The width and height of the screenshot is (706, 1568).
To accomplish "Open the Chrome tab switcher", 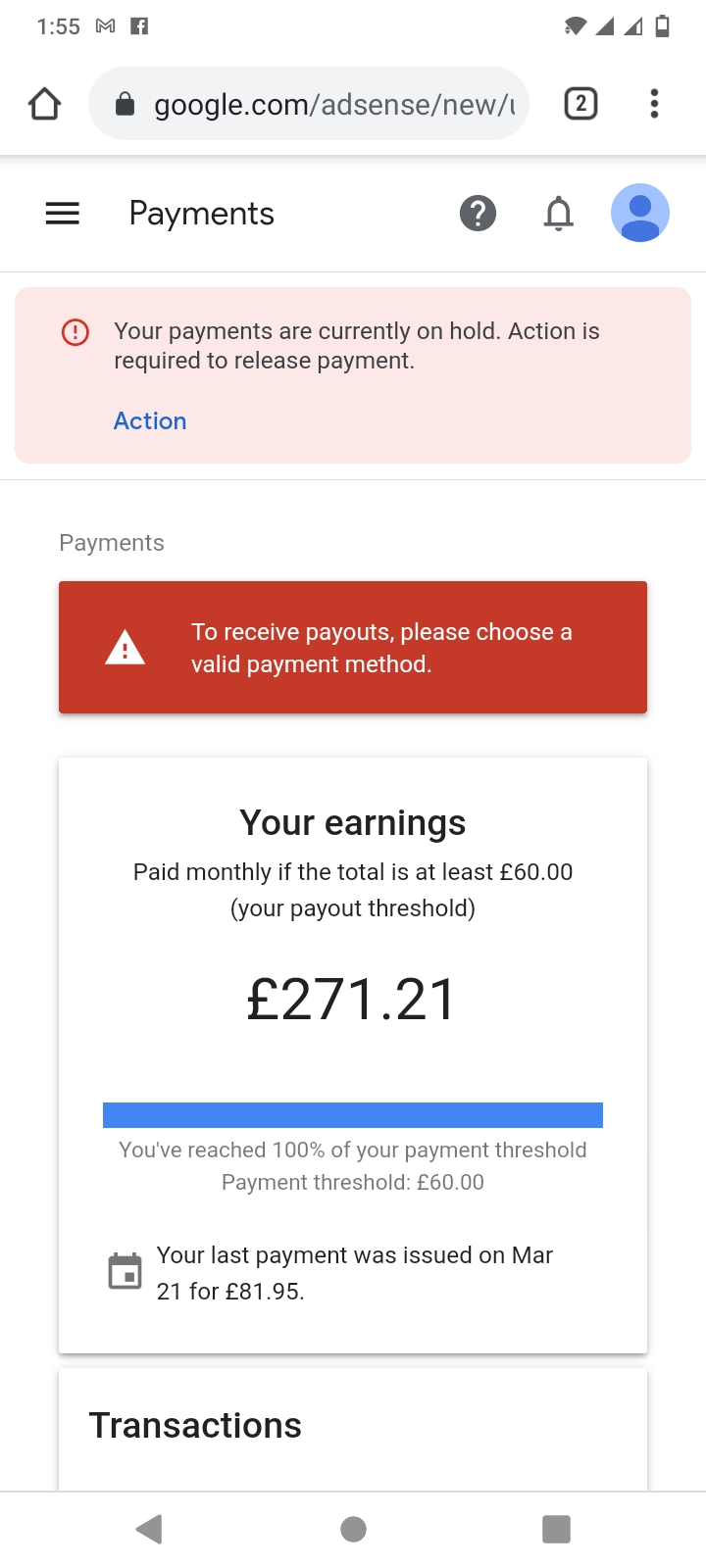I will click(580, 103).
